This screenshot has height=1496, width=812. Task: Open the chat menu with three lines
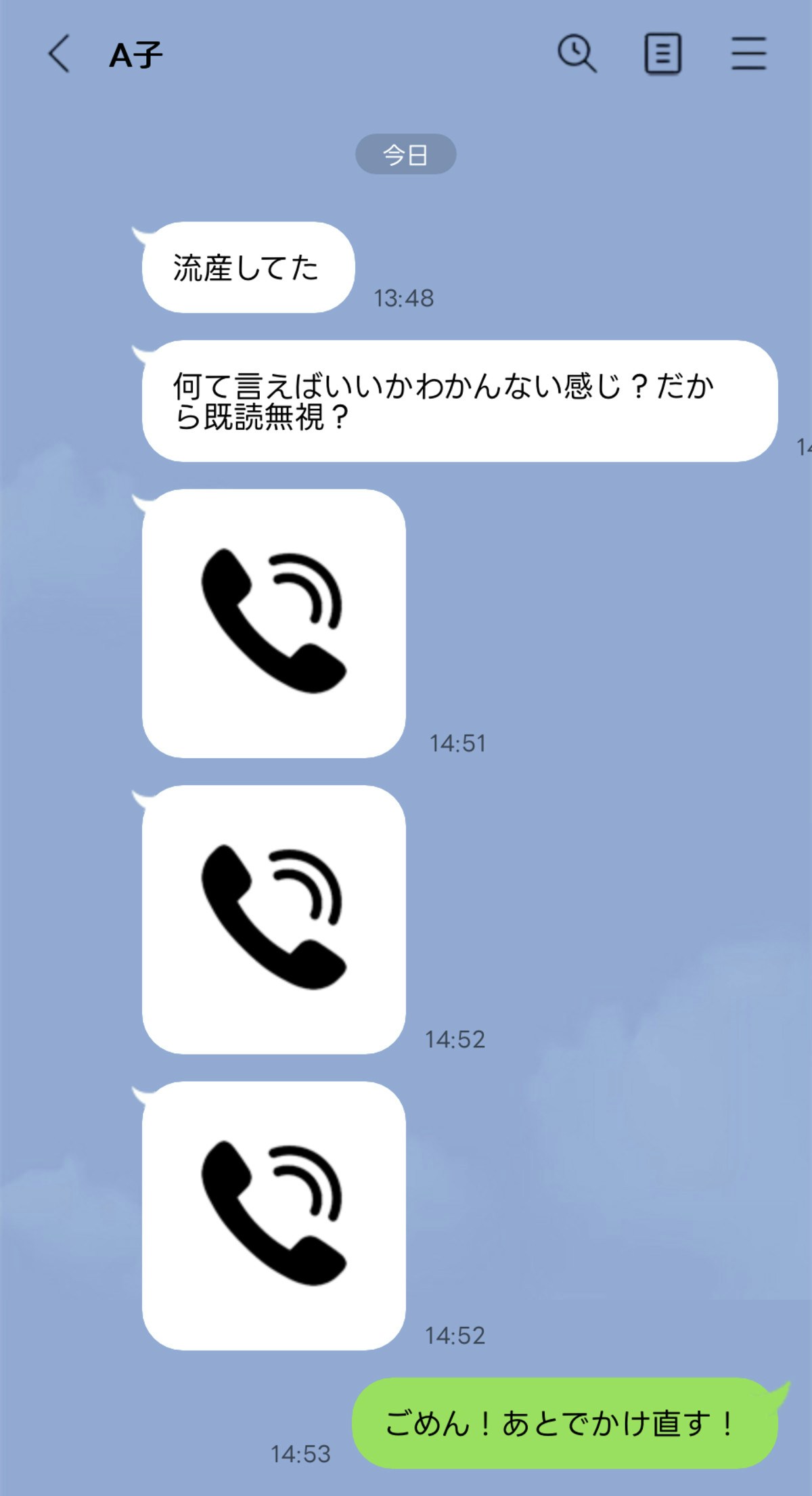(748, 53)
